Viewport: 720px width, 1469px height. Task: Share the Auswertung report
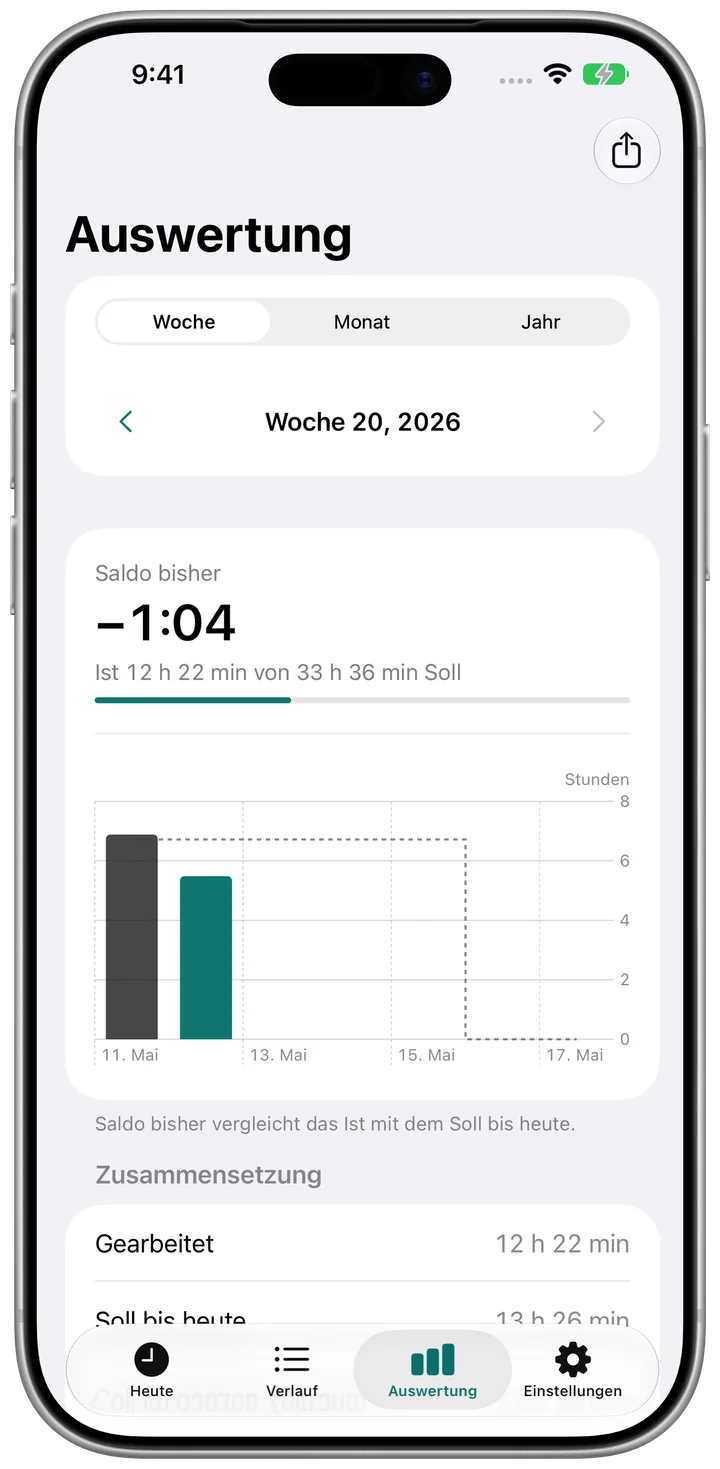pos(626,151)
